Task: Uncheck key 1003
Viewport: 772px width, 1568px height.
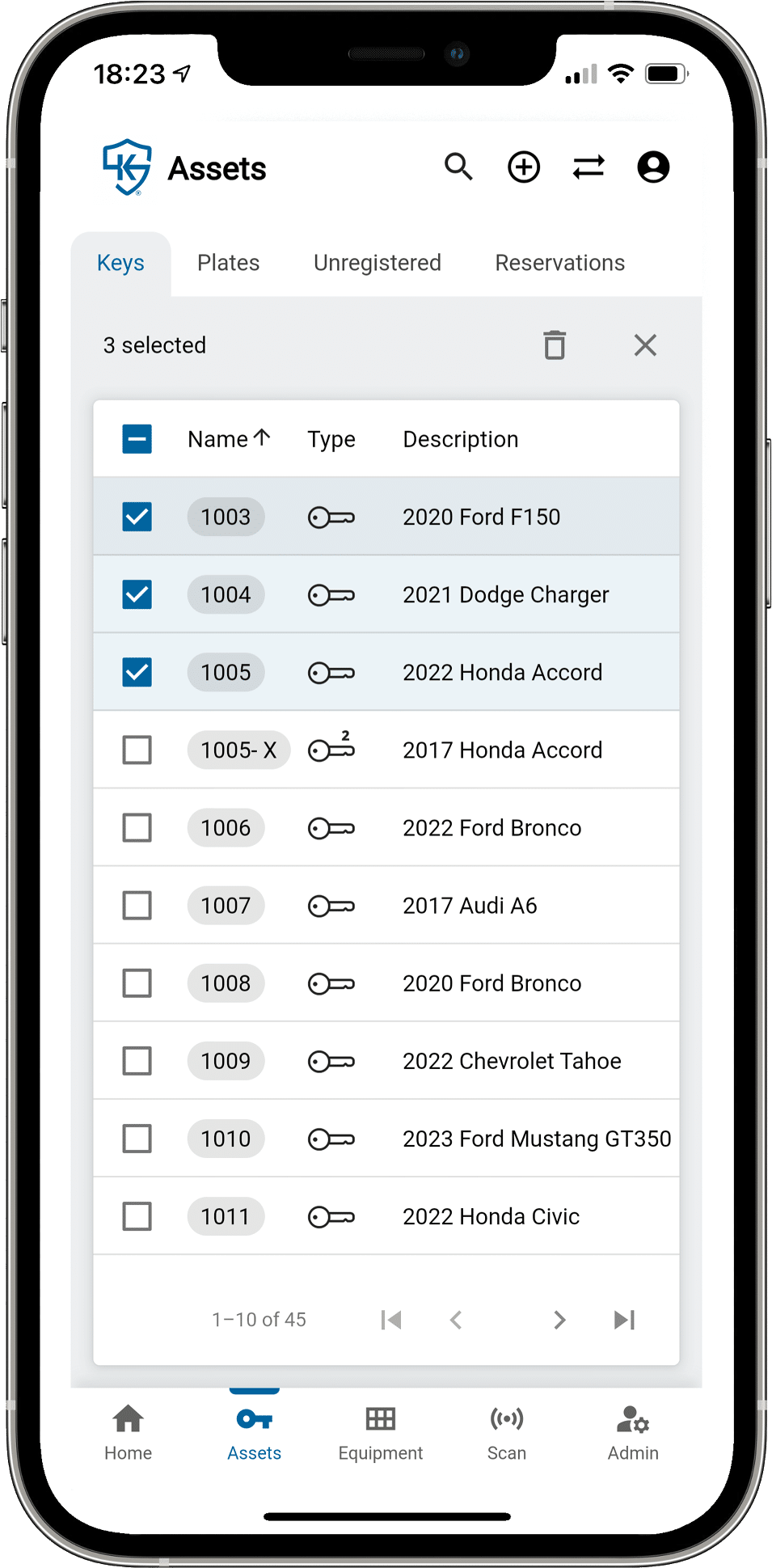Action: [137, 517]
